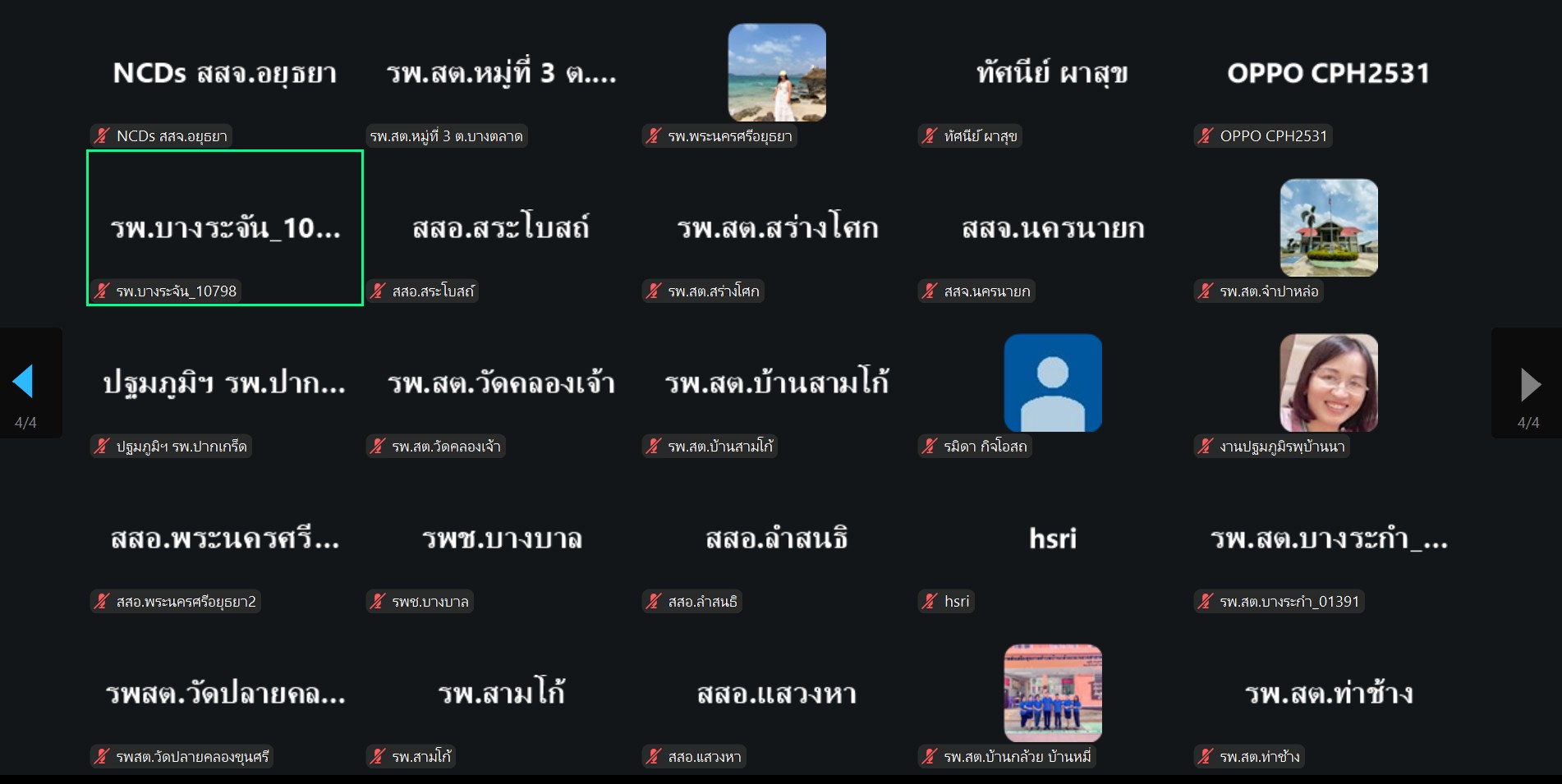This screenshot has height=784, width=1562.
Task: Open the สสอ.ลำสนธิ participant tile
Action: [x=776, y=539]
